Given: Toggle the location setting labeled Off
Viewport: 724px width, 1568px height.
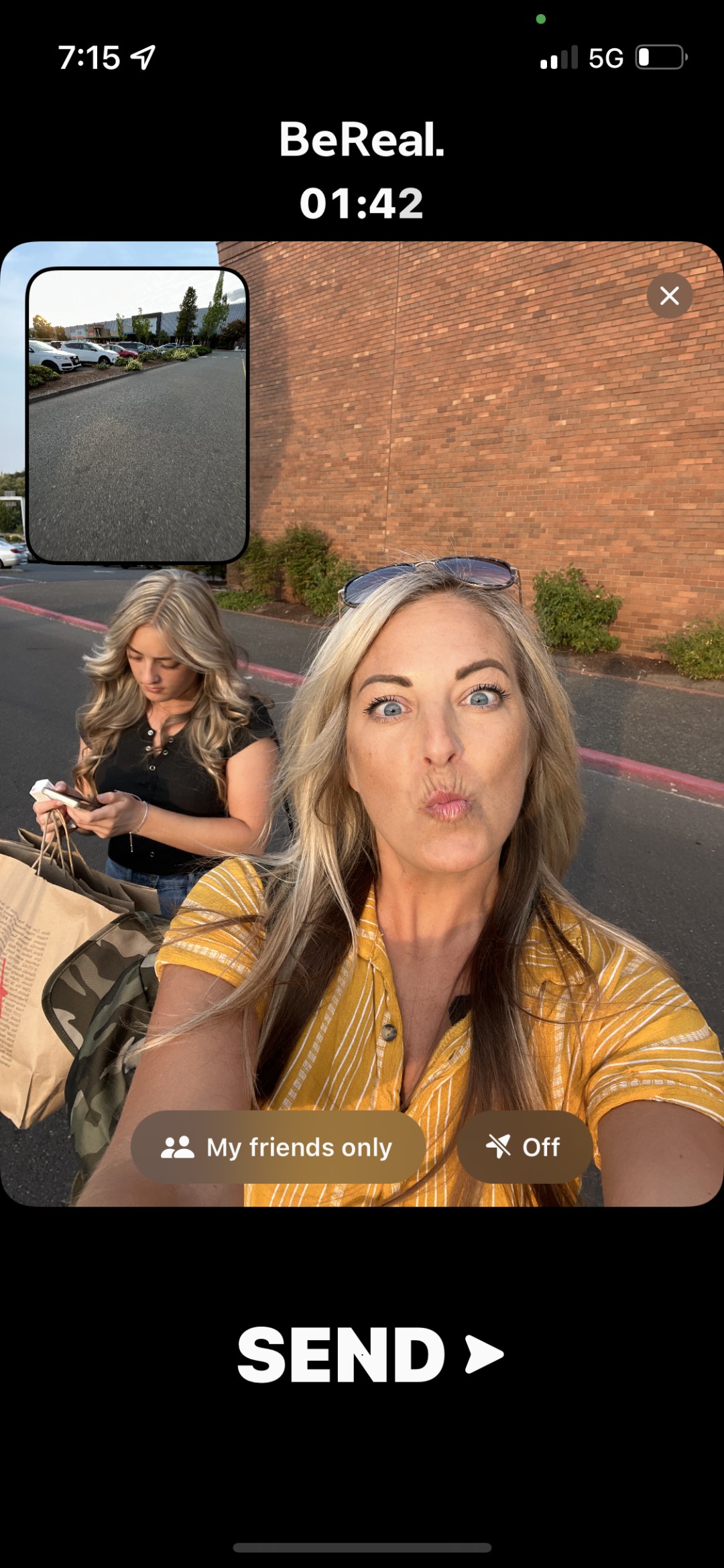Looking at the screenshot, I should 524,1147.
